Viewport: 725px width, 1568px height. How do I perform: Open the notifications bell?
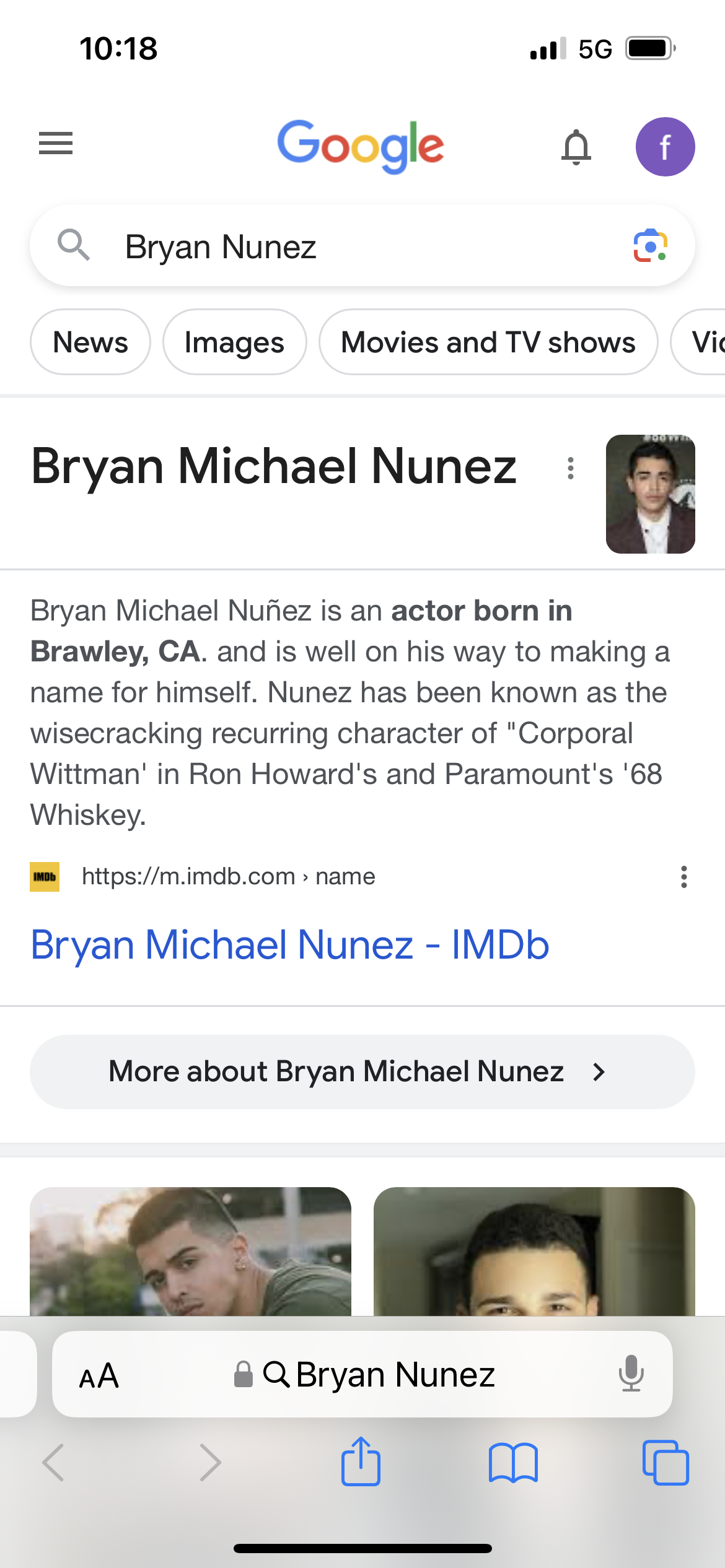576,147
